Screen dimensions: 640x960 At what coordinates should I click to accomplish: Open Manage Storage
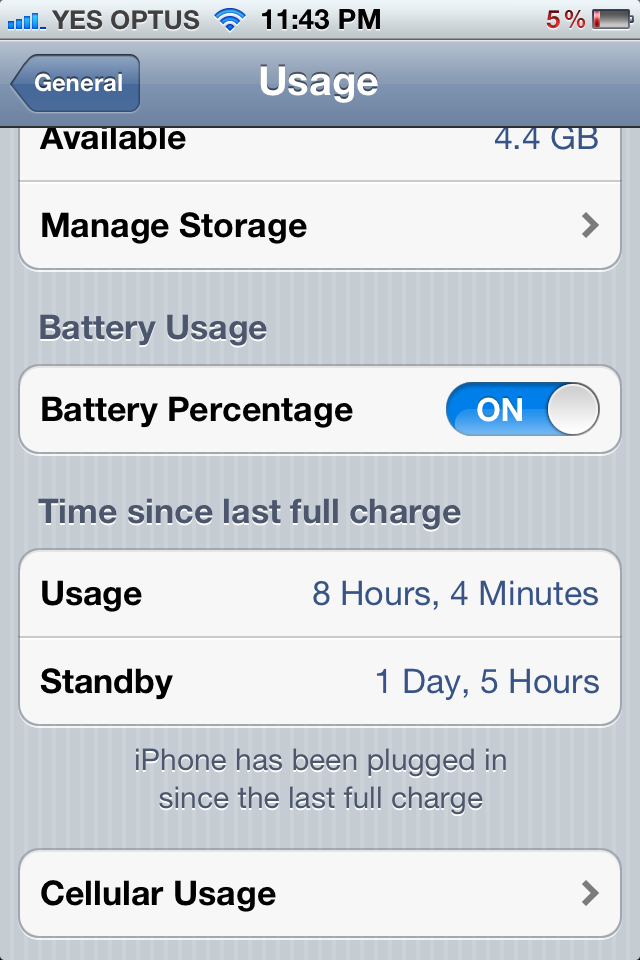pos(320,226)
